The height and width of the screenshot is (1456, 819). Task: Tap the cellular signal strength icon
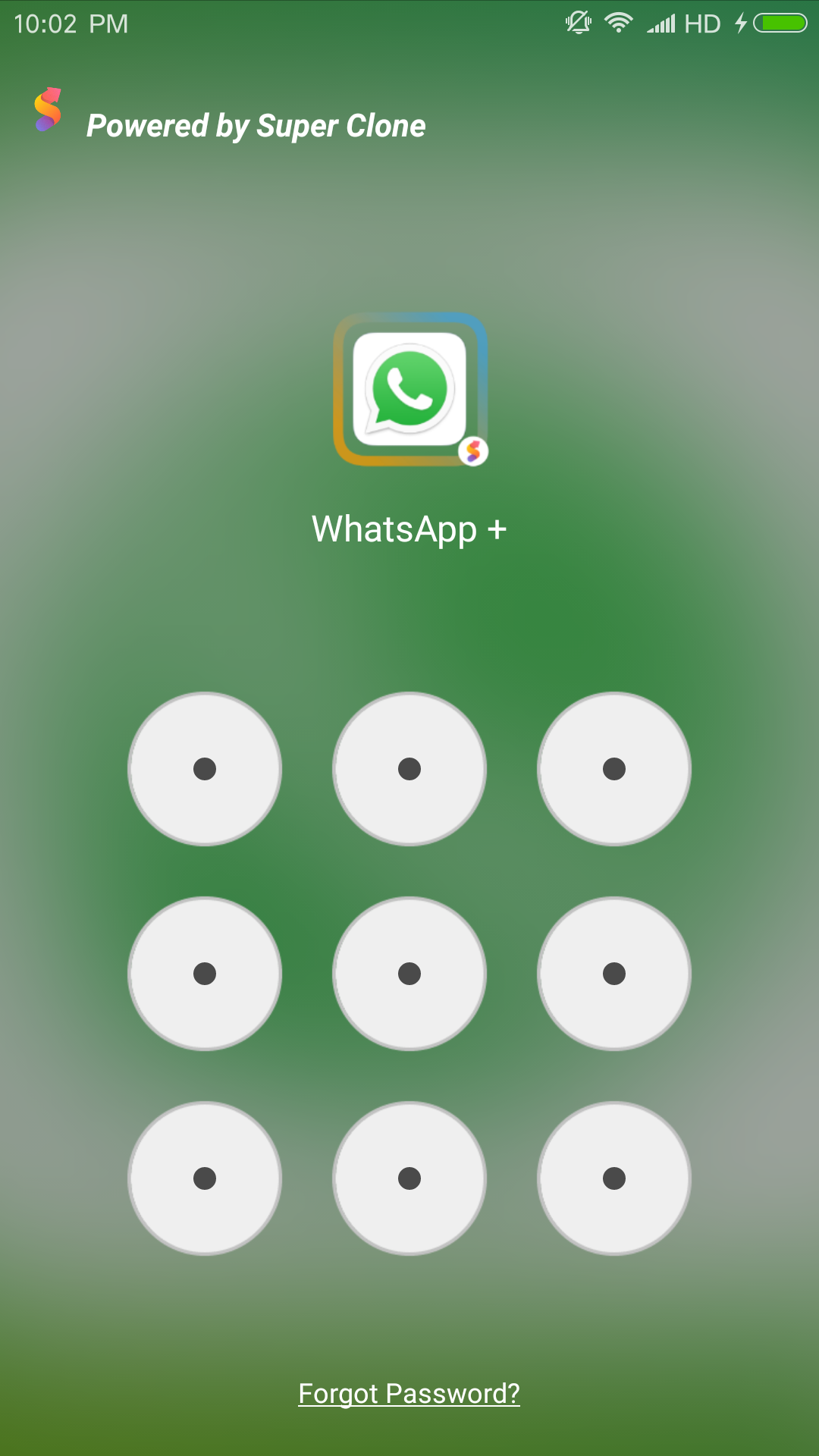[663, 23]
